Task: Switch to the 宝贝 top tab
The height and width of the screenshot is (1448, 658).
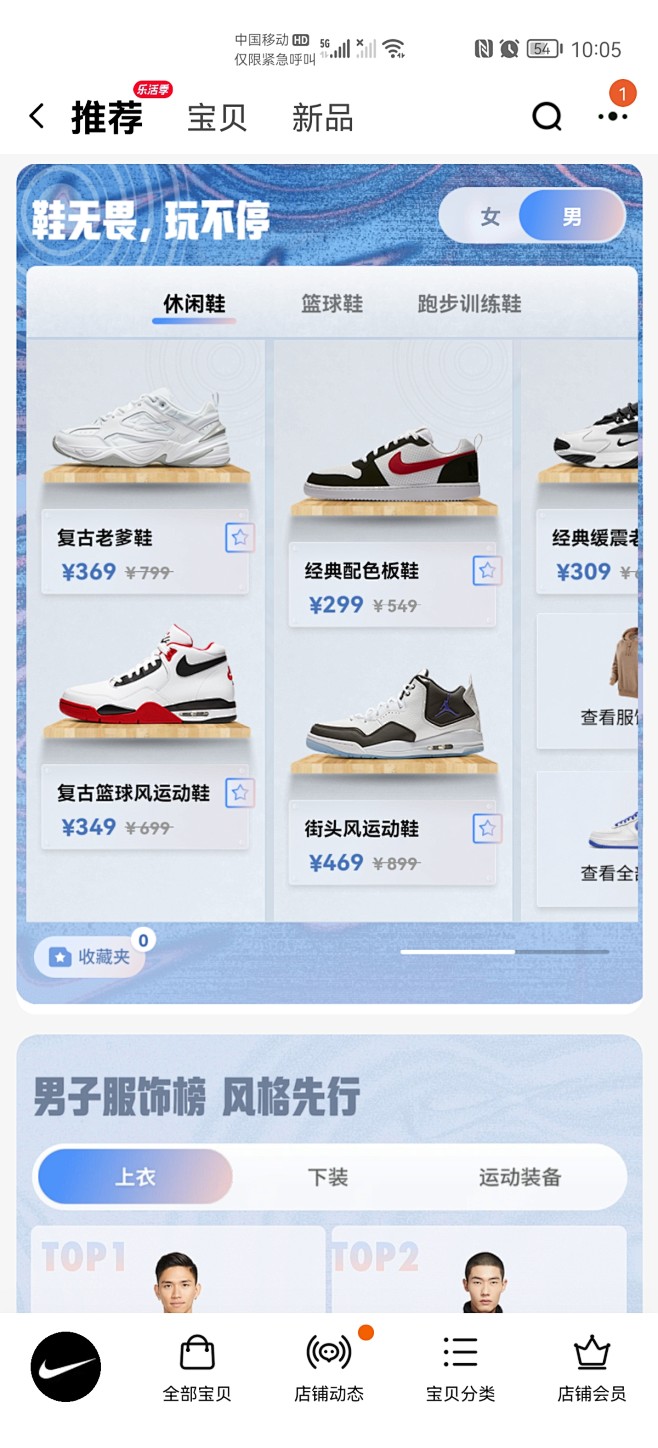Action: tap(217, 118)
